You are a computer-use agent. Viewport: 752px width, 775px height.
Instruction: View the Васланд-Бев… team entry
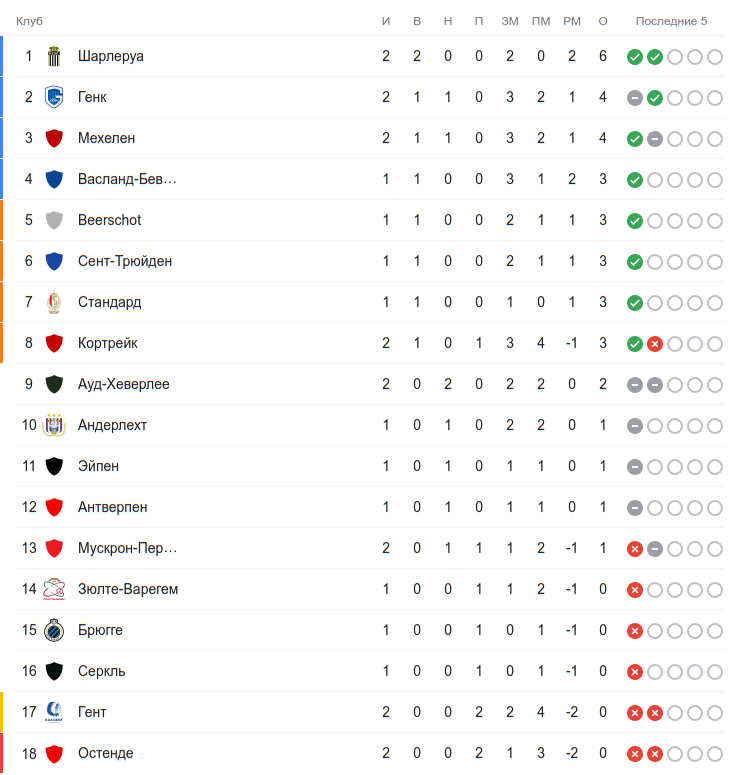tap(127, 179)
